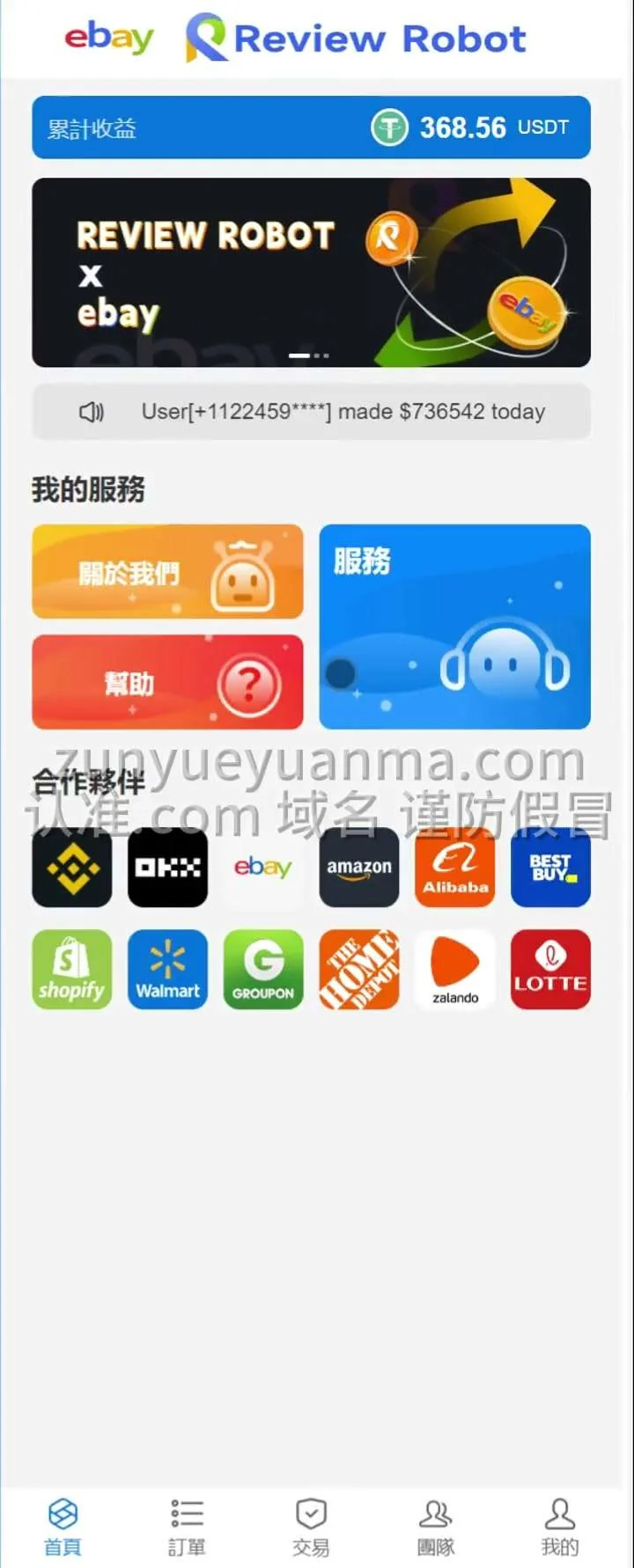Switch to the 訂單 tab
Image resolution: width=634 pixels, height=1568 pixels.
[187, 1528]
